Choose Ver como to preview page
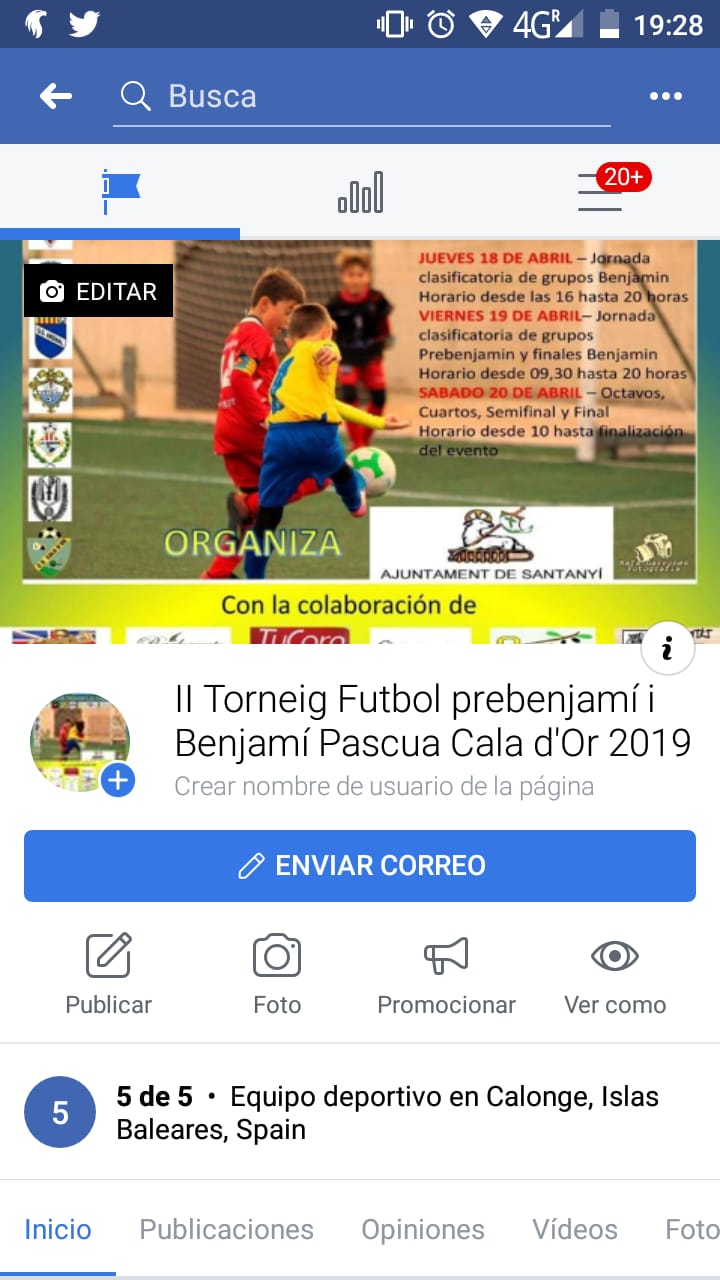The width and height of the screenshot is (720, 1280). point(615,975)
